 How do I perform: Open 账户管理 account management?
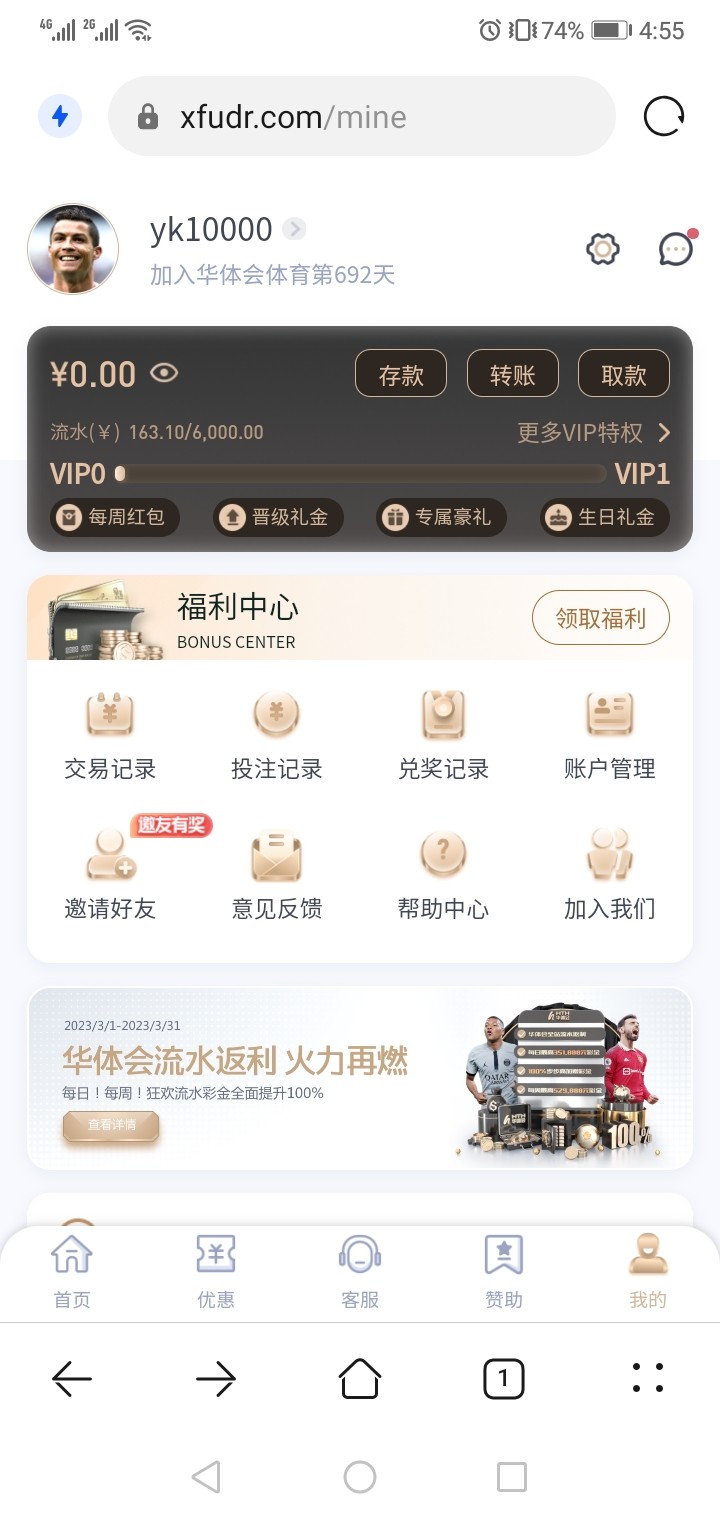[x=609, y=735]
